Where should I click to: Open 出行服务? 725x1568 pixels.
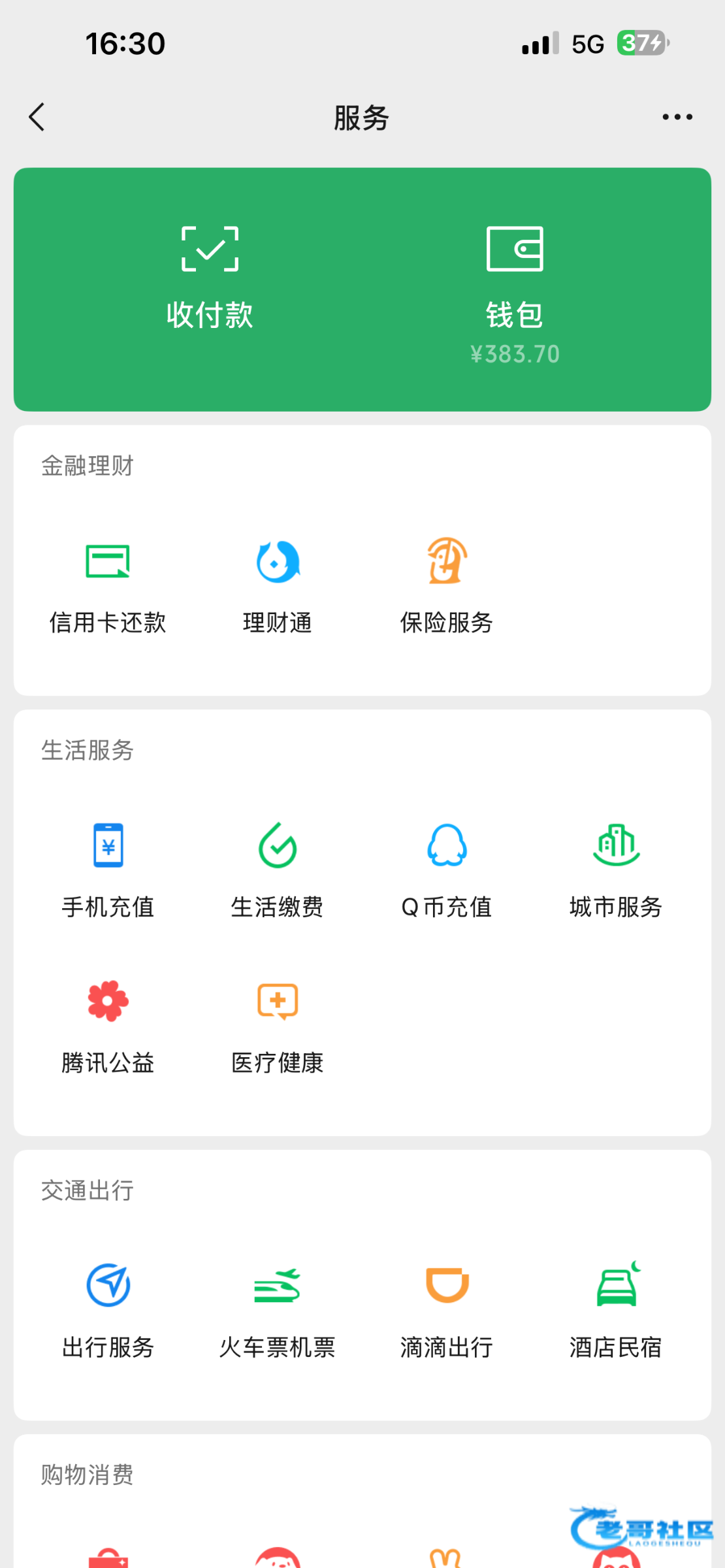point(108,1310)
